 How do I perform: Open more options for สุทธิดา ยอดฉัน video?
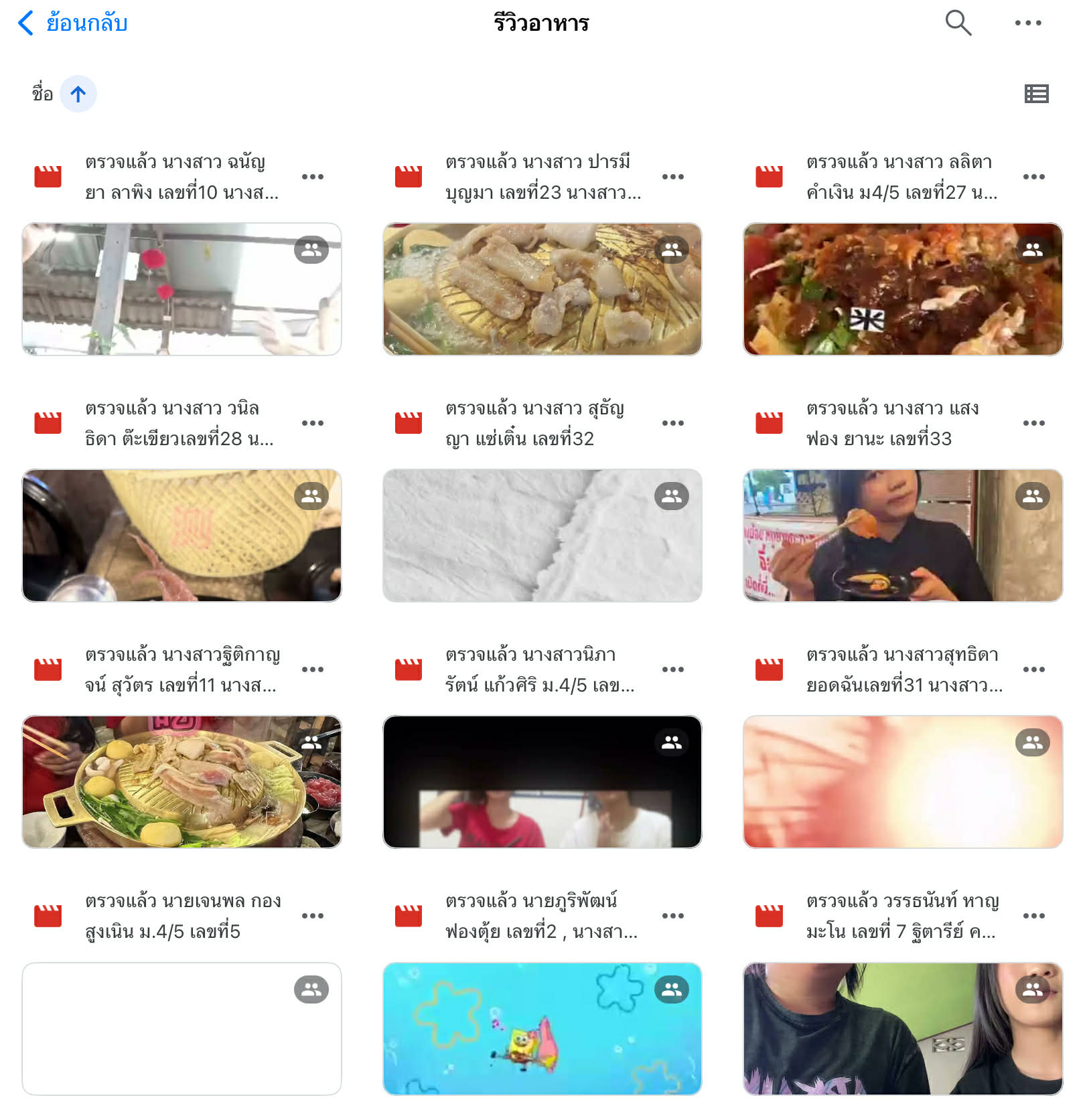1033,670
